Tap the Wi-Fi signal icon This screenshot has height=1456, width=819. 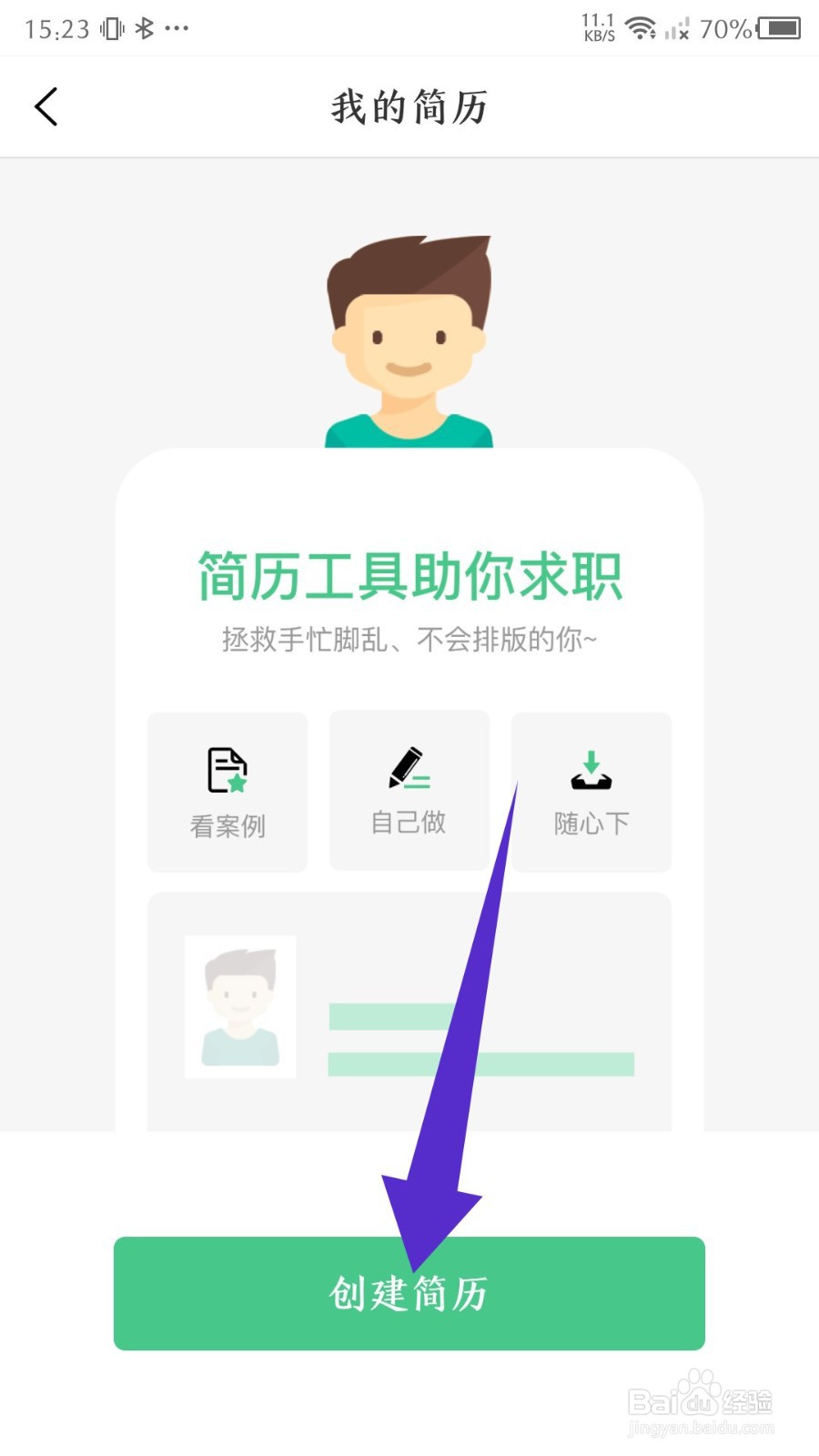[x=642, y=27]
